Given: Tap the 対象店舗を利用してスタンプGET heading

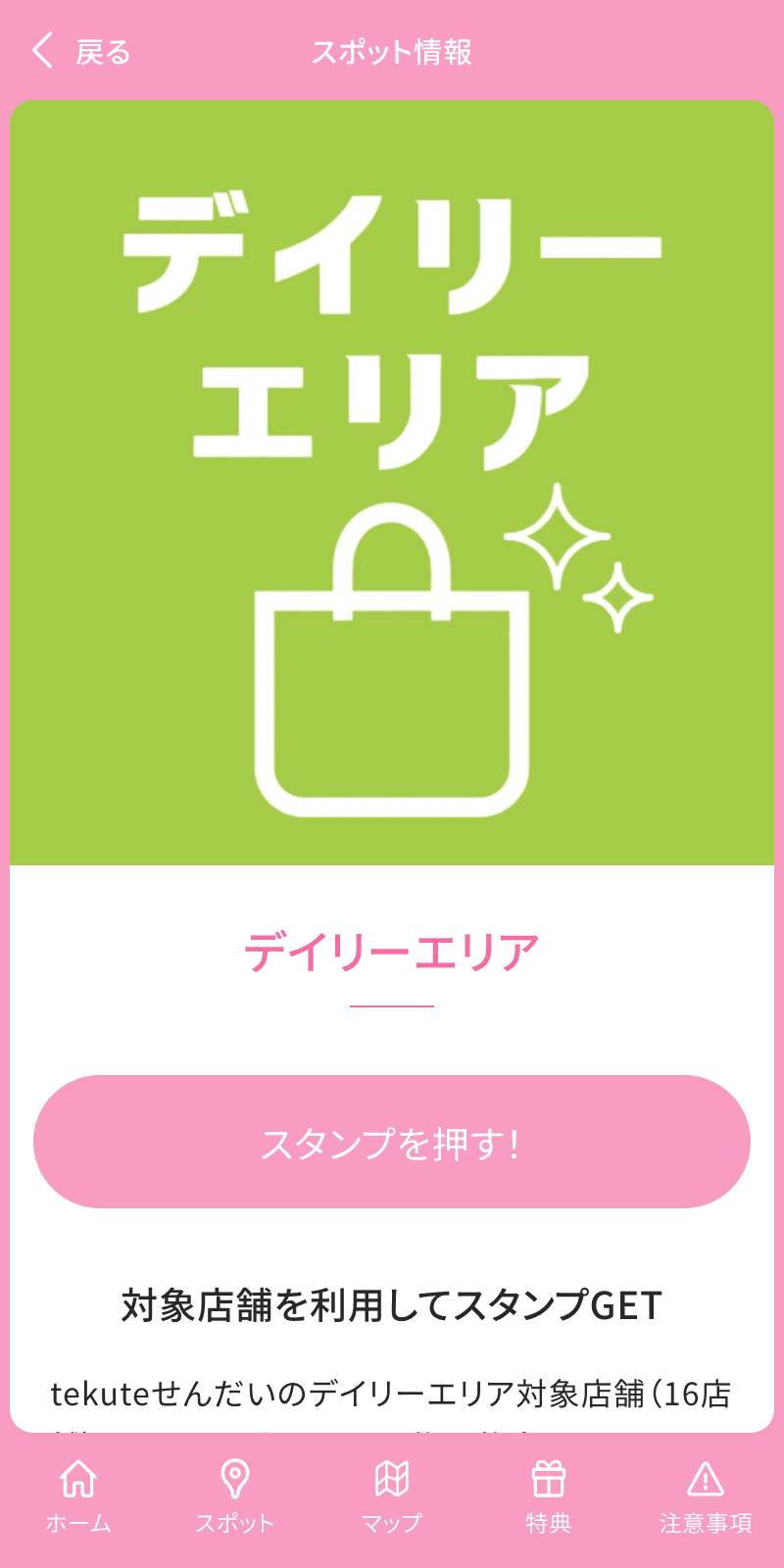Looking at the screenshot, I should coord(392,1301).
